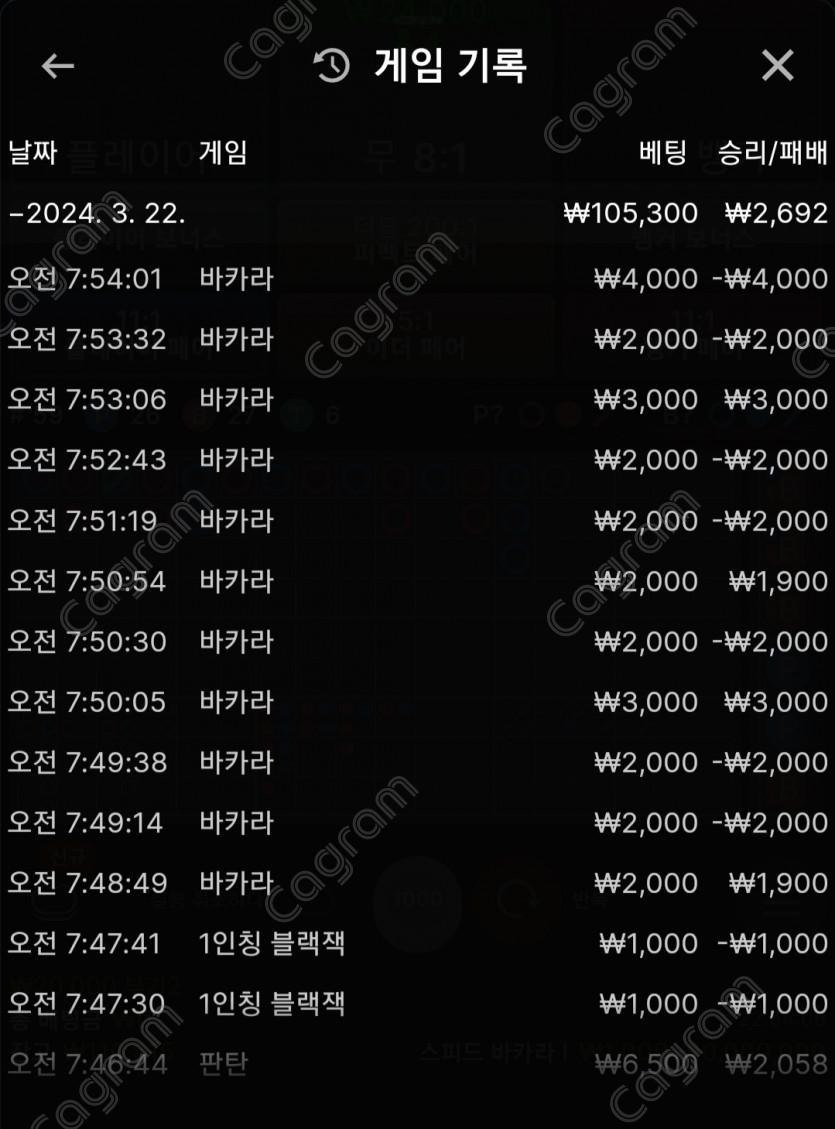The image size is (835, 1129).
Task: View the 7:50:54 baccarat round record
Action: tap(417, 581)
